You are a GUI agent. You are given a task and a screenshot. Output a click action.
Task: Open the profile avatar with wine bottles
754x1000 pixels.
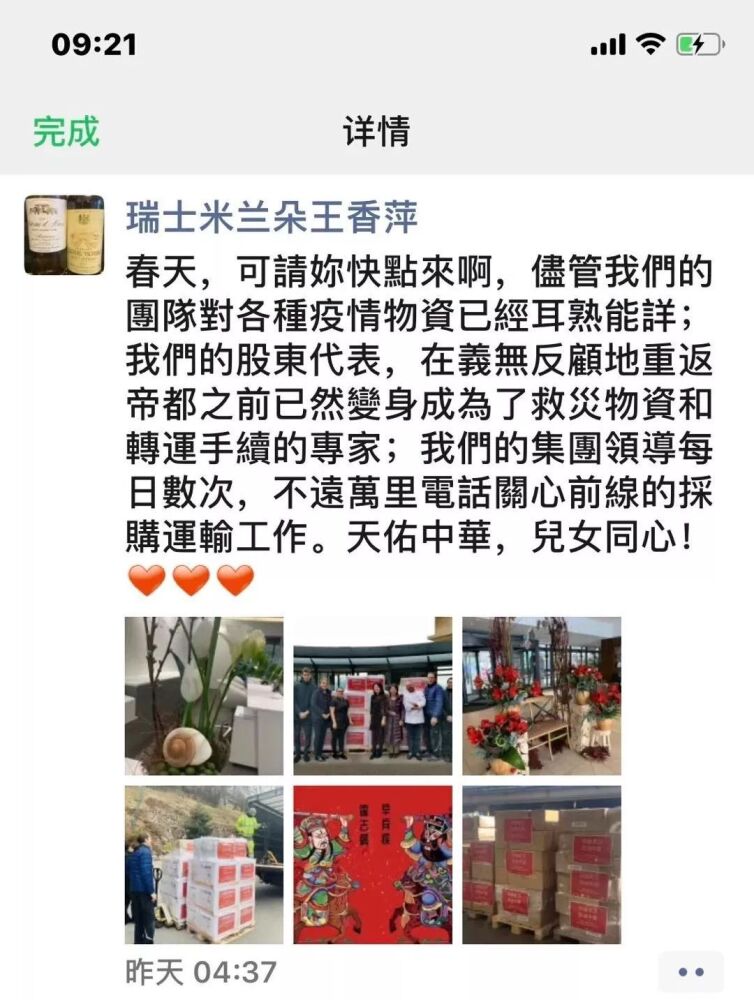coord(64,235)
